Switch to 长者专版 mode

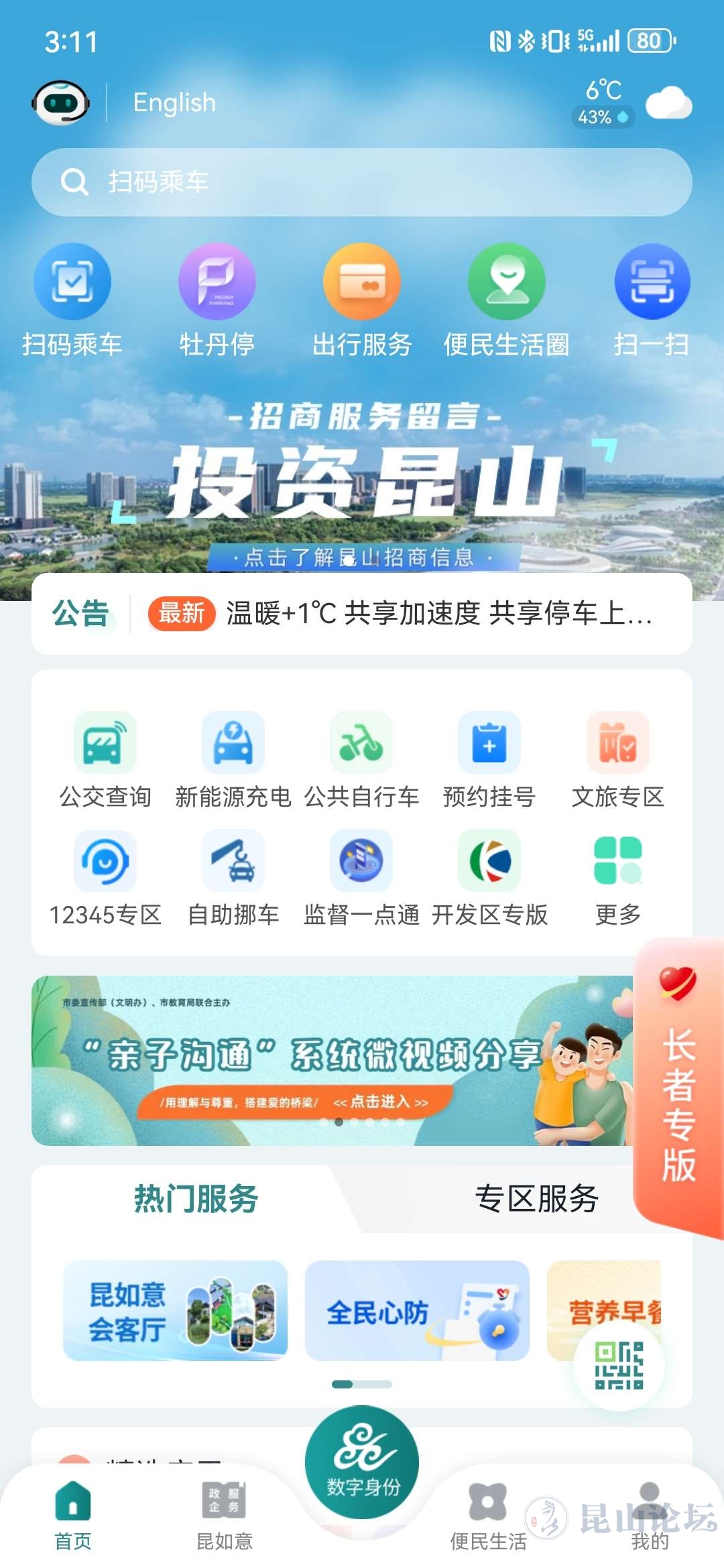point(678,1086)
